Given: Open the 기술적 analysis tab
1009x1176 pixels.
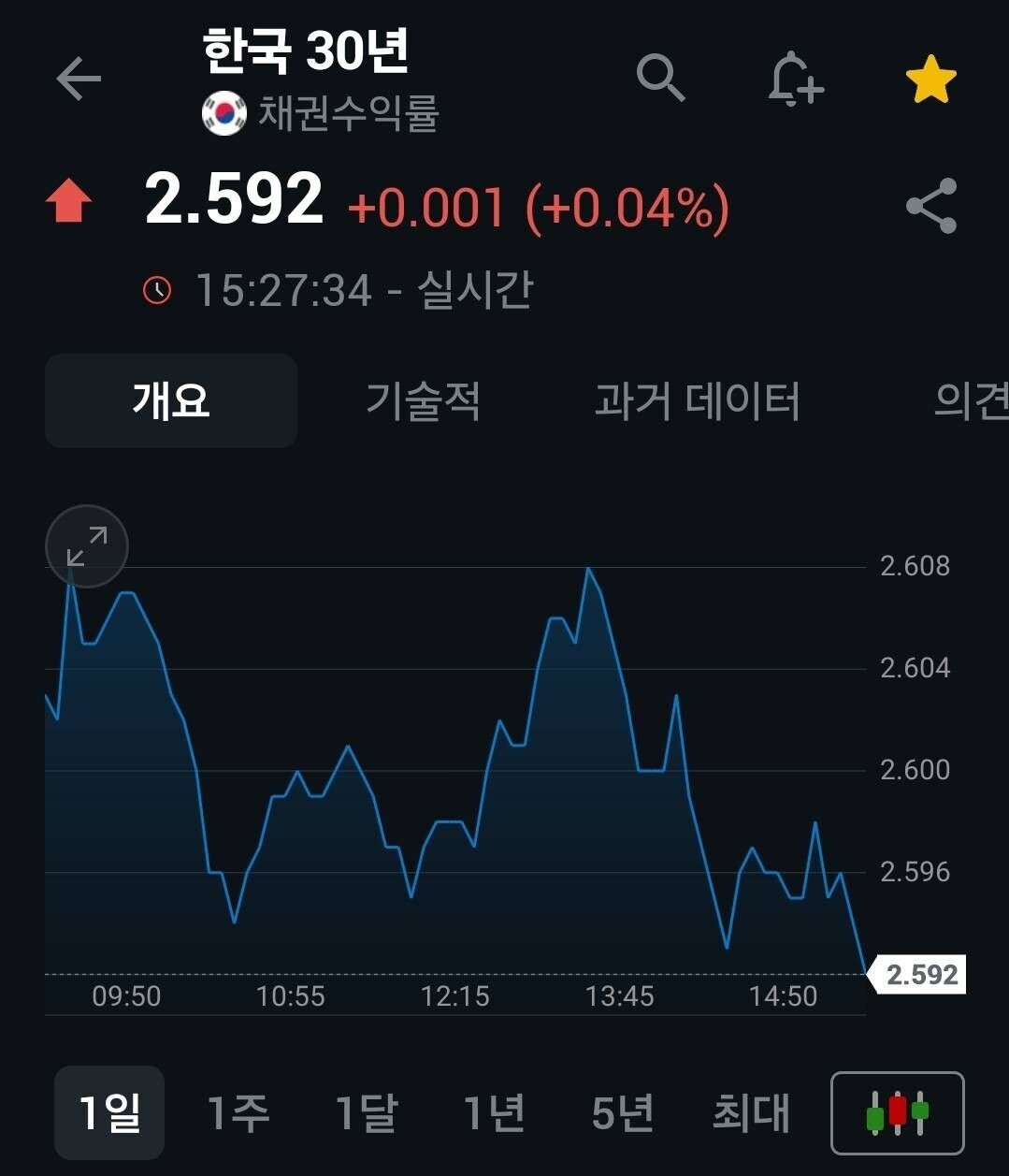Looking at the screenshot, I should [423, 400].
